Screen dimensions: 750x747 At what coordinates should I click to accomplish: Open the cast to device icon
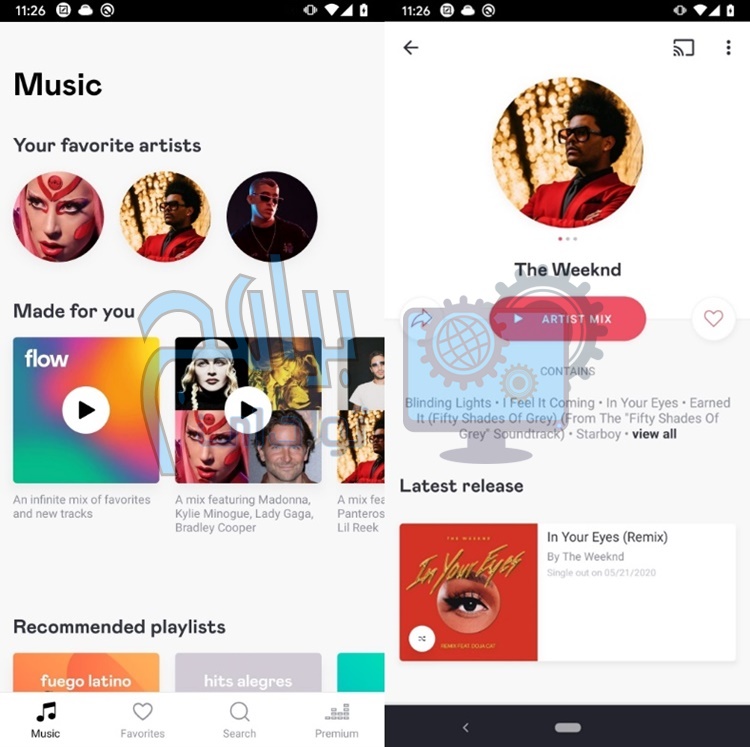point(683,47)
